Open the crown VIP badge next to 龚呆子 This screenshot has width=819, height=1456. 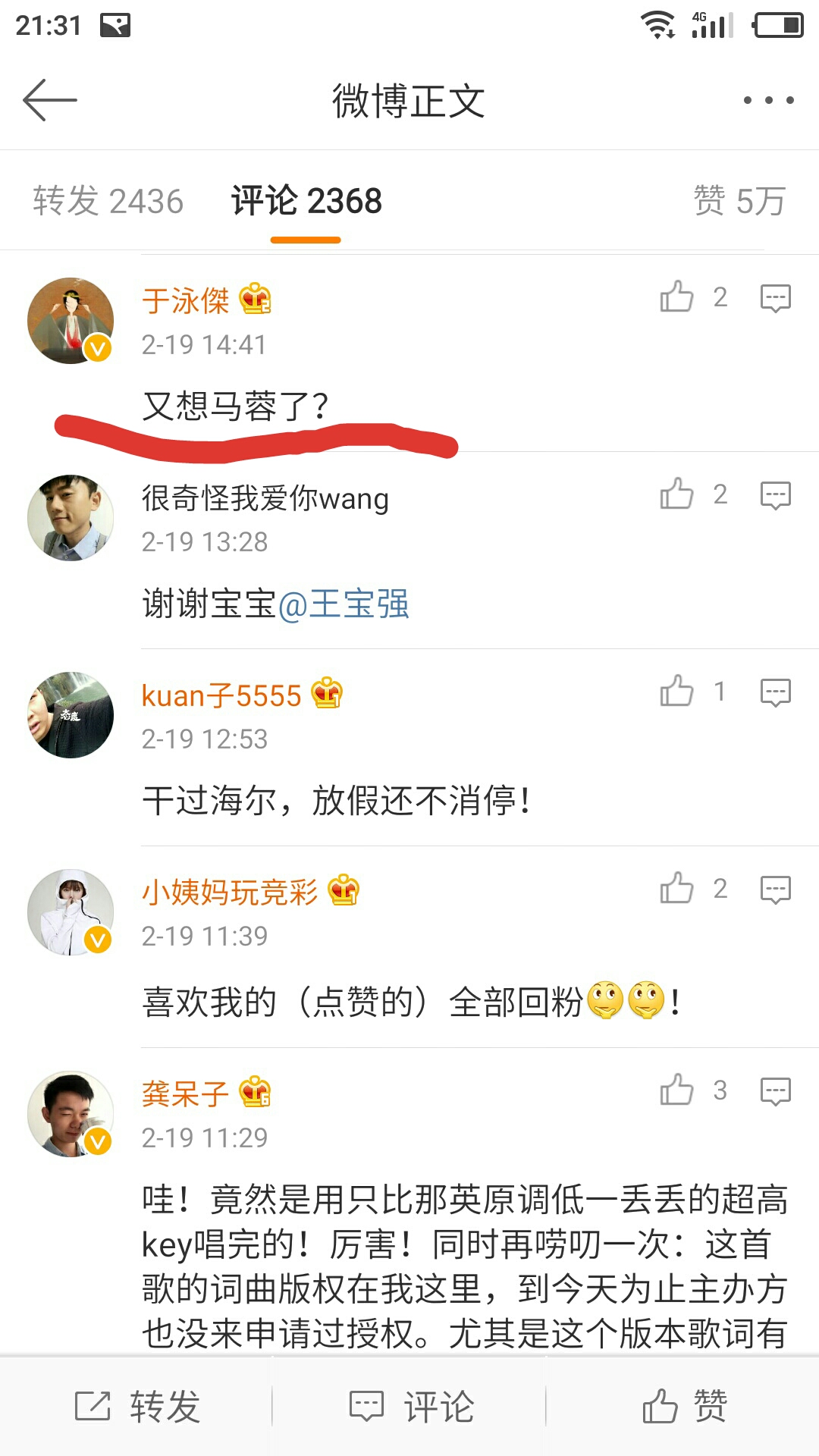pyautogui.click(x=253, y=1092)
